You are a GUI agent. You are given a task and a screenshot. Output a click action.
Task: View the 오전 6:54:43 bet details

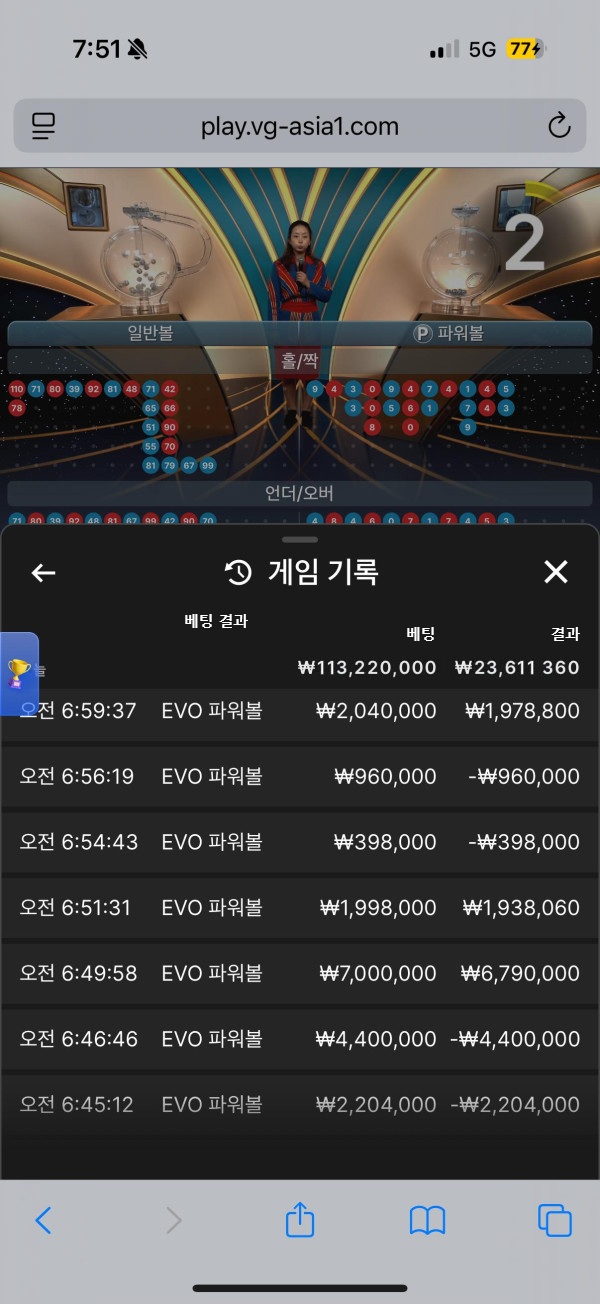tap(300, 842)
